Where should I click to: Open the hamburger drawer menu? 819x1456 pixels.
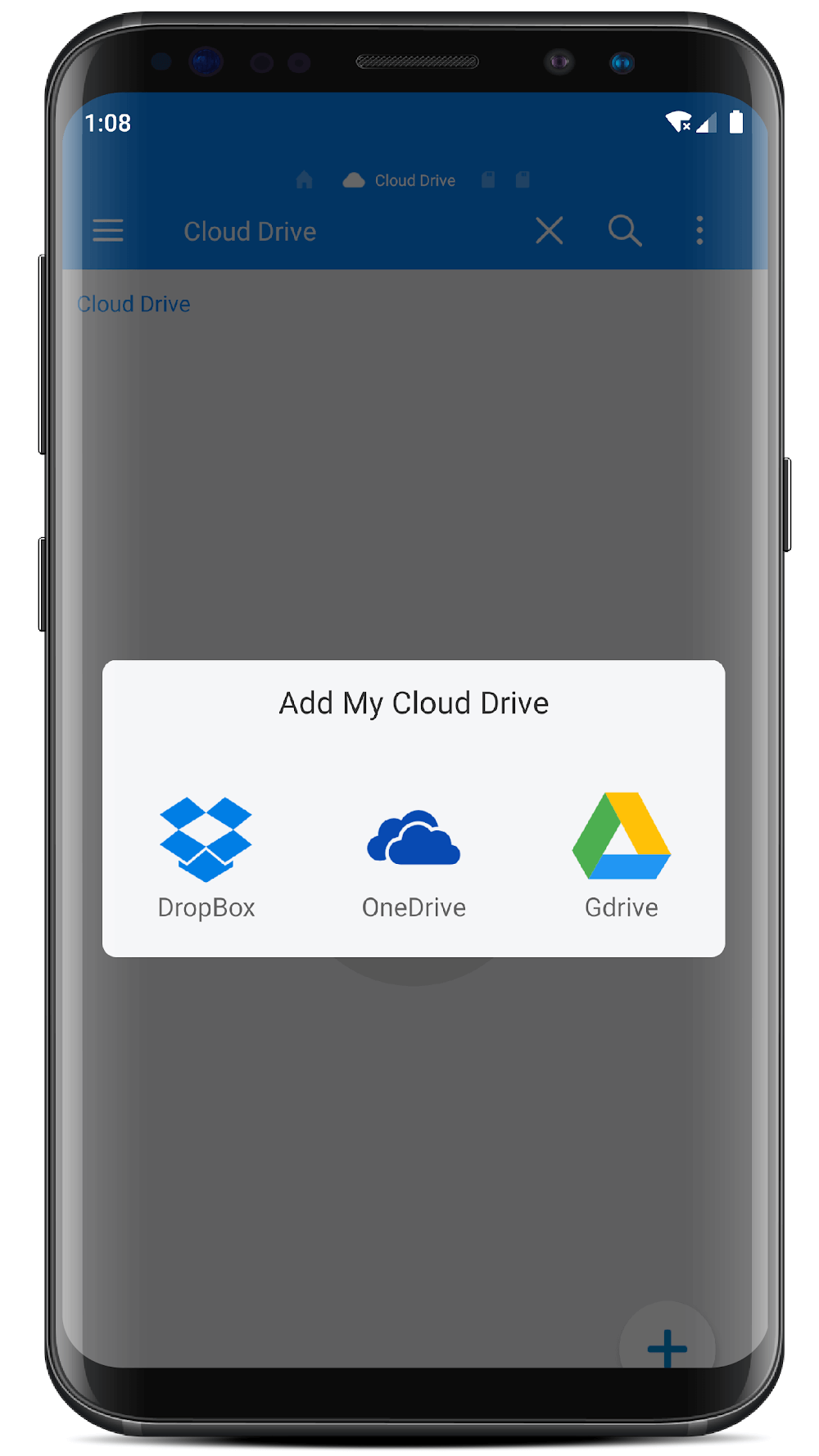[108, 231]
